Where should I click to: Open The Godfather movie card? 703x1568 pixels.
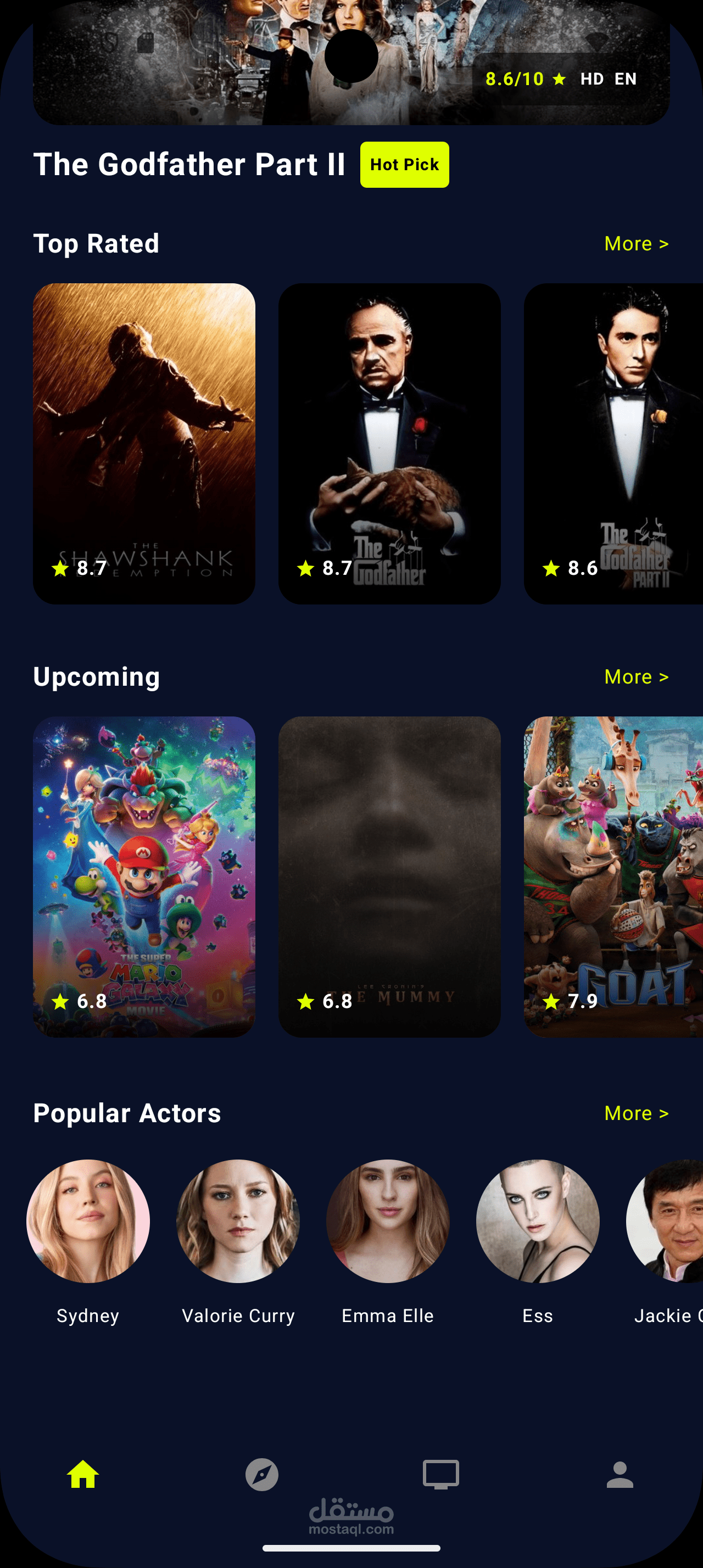tap(389, 443)
